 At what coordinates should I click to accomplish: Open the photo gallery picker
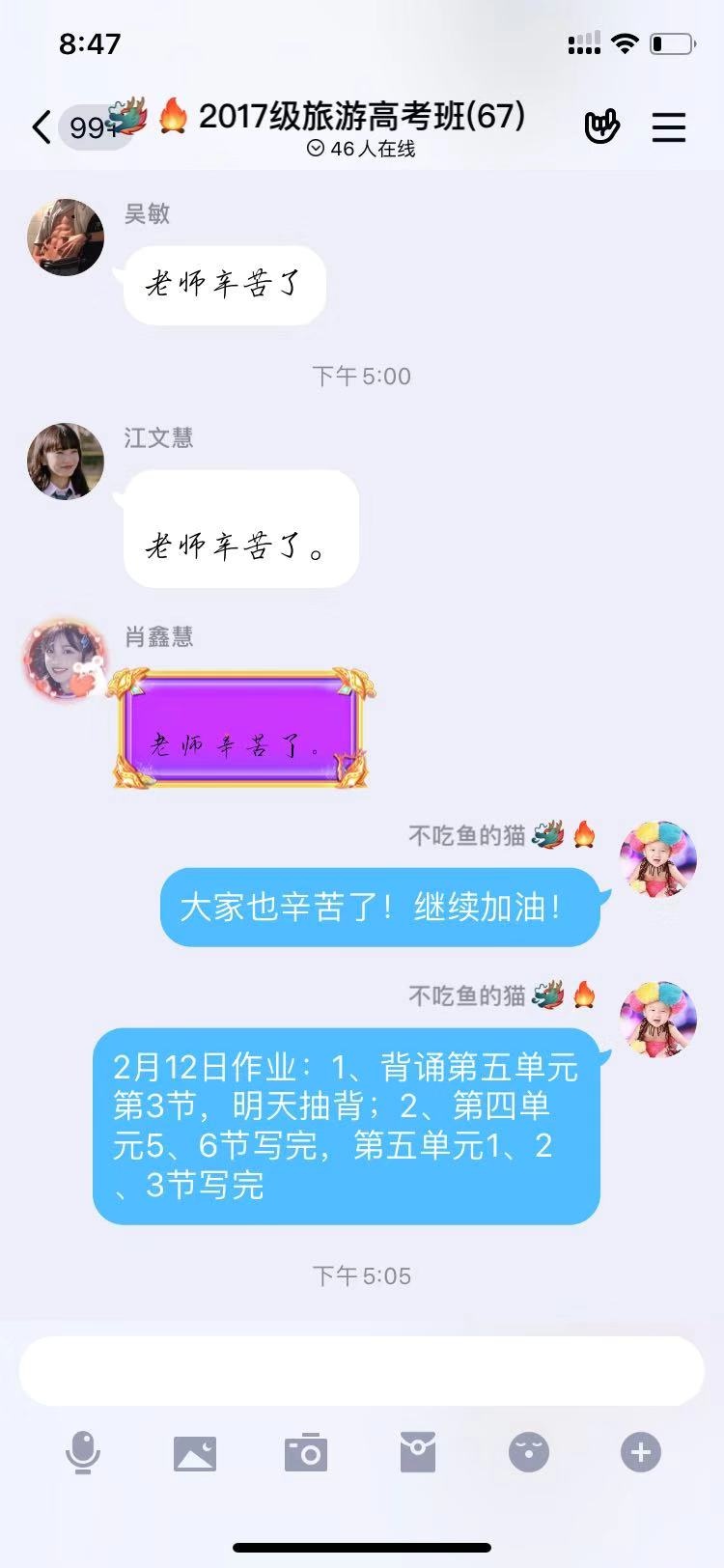tap(195, 1452)
